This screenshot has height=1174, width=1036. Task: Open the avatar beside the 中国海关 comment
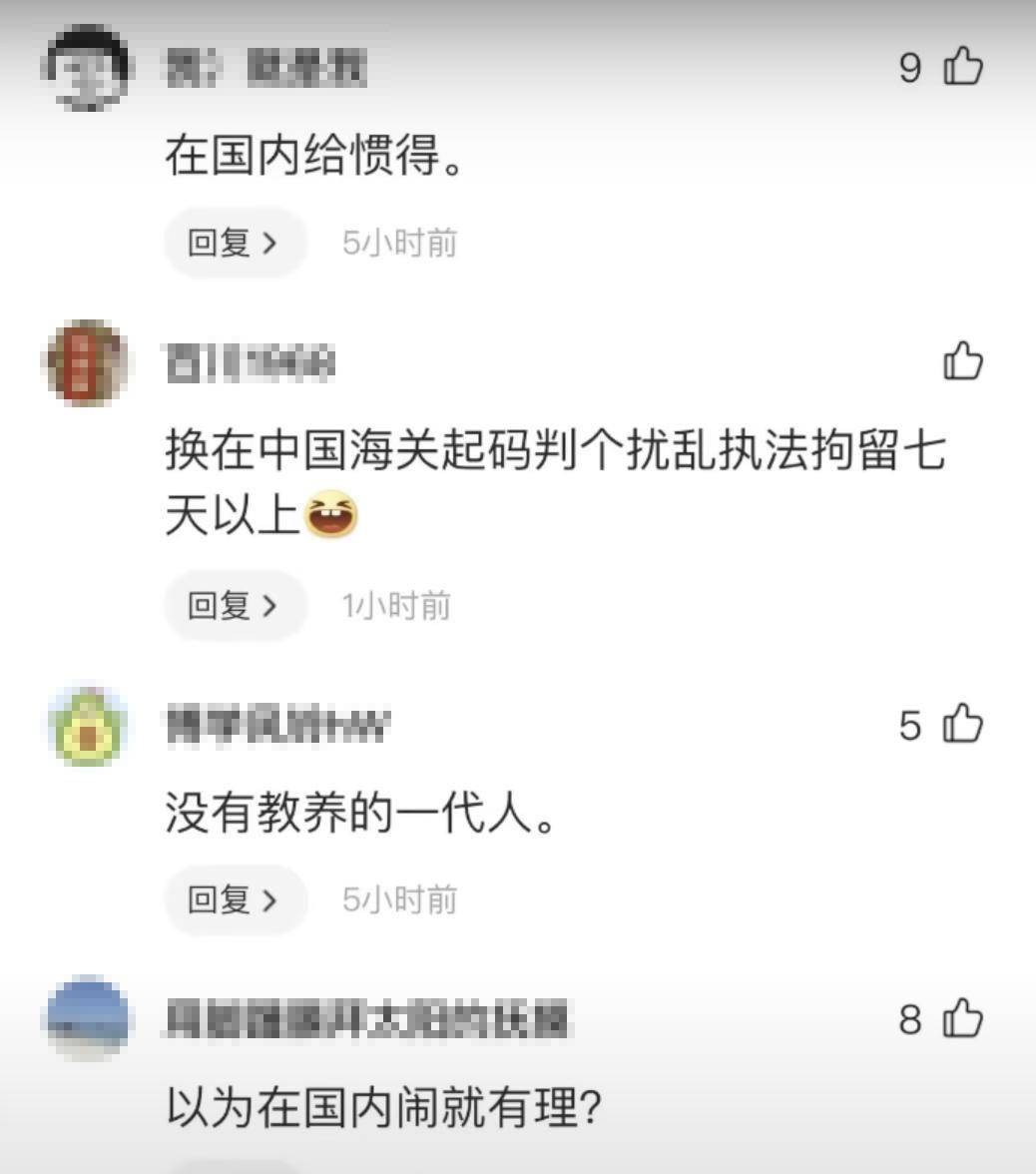(87, 362)
